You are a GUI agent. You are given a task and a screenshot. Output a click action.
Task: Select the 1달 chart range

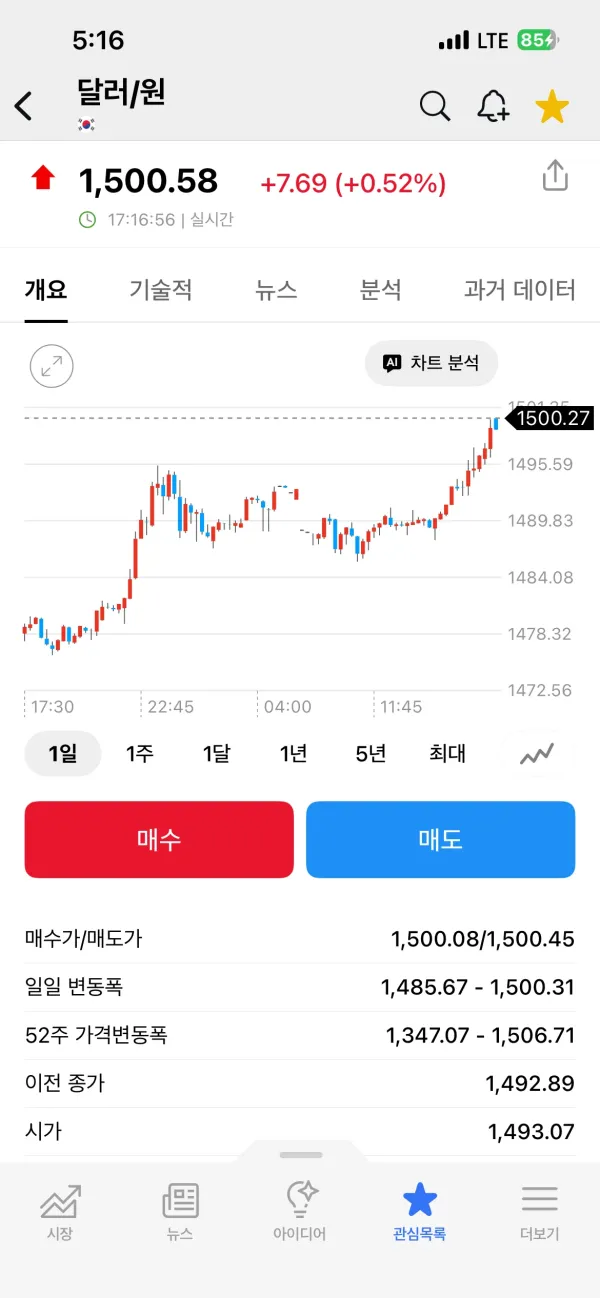(216, 754)
